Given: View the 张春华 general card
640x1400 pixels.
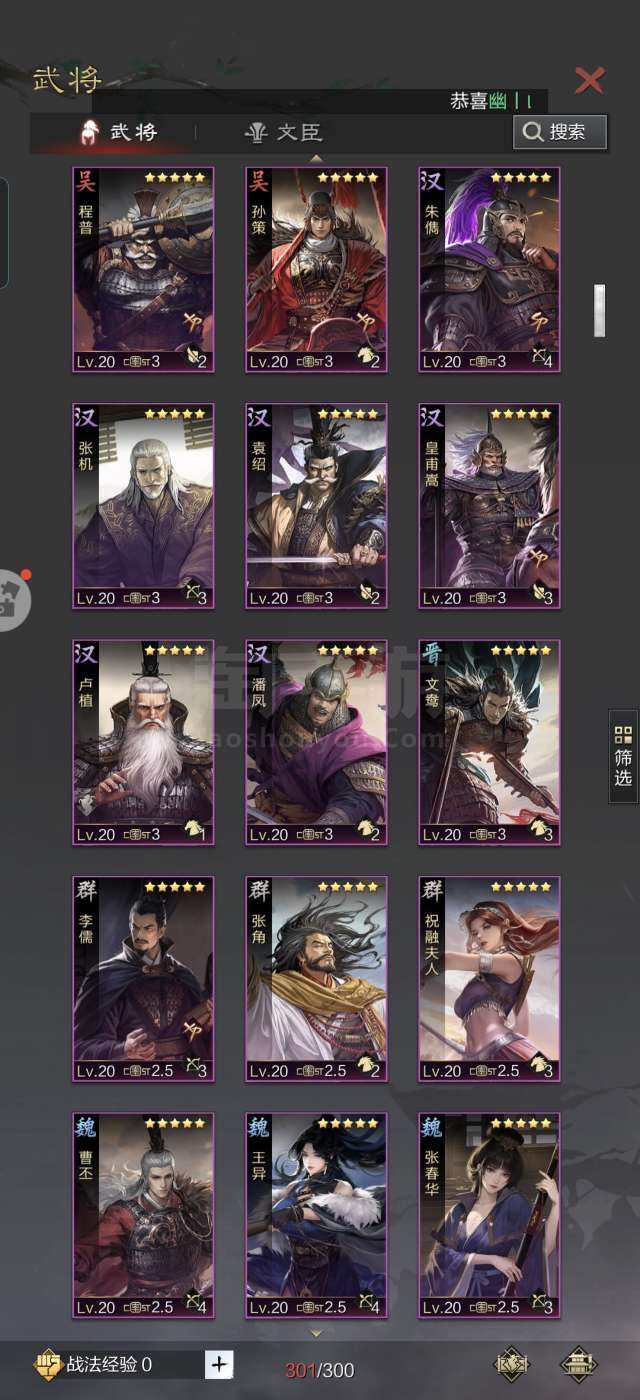Looking at the screenshot, I should 489,1216.
